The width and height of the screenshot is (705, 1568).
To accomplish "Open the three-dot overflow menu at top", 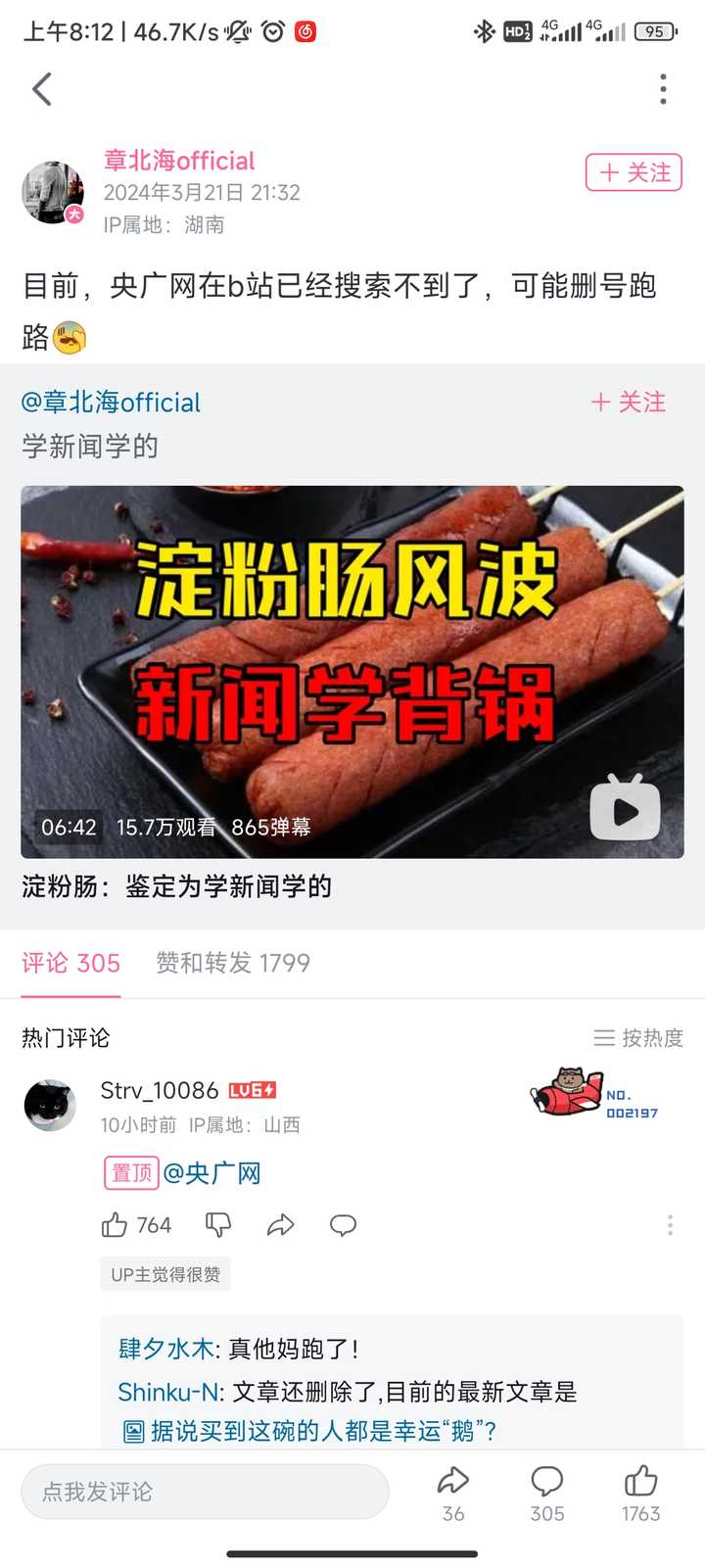I will 663,89.
